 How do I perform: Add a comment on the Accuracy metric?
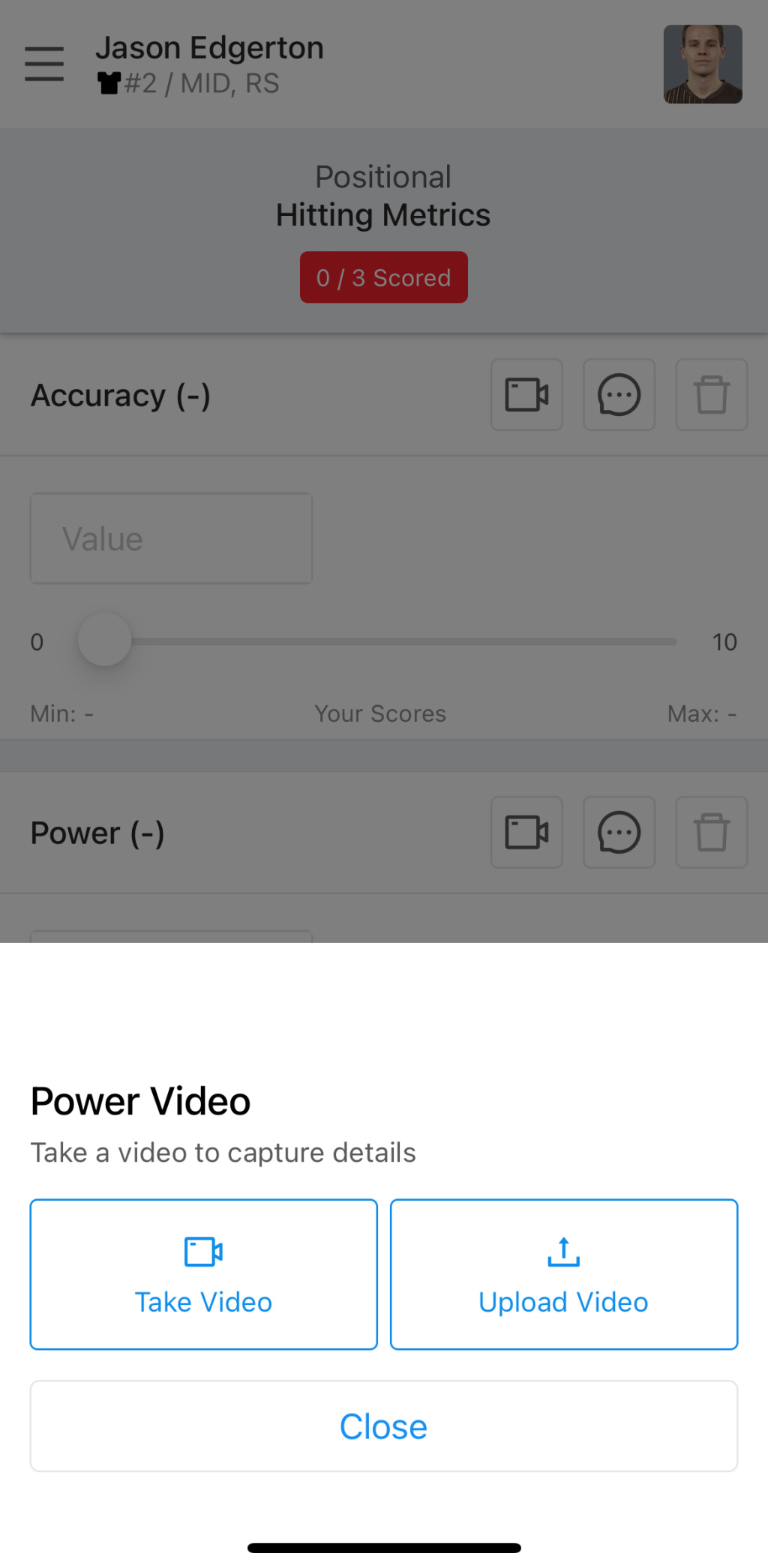[618, 395]
